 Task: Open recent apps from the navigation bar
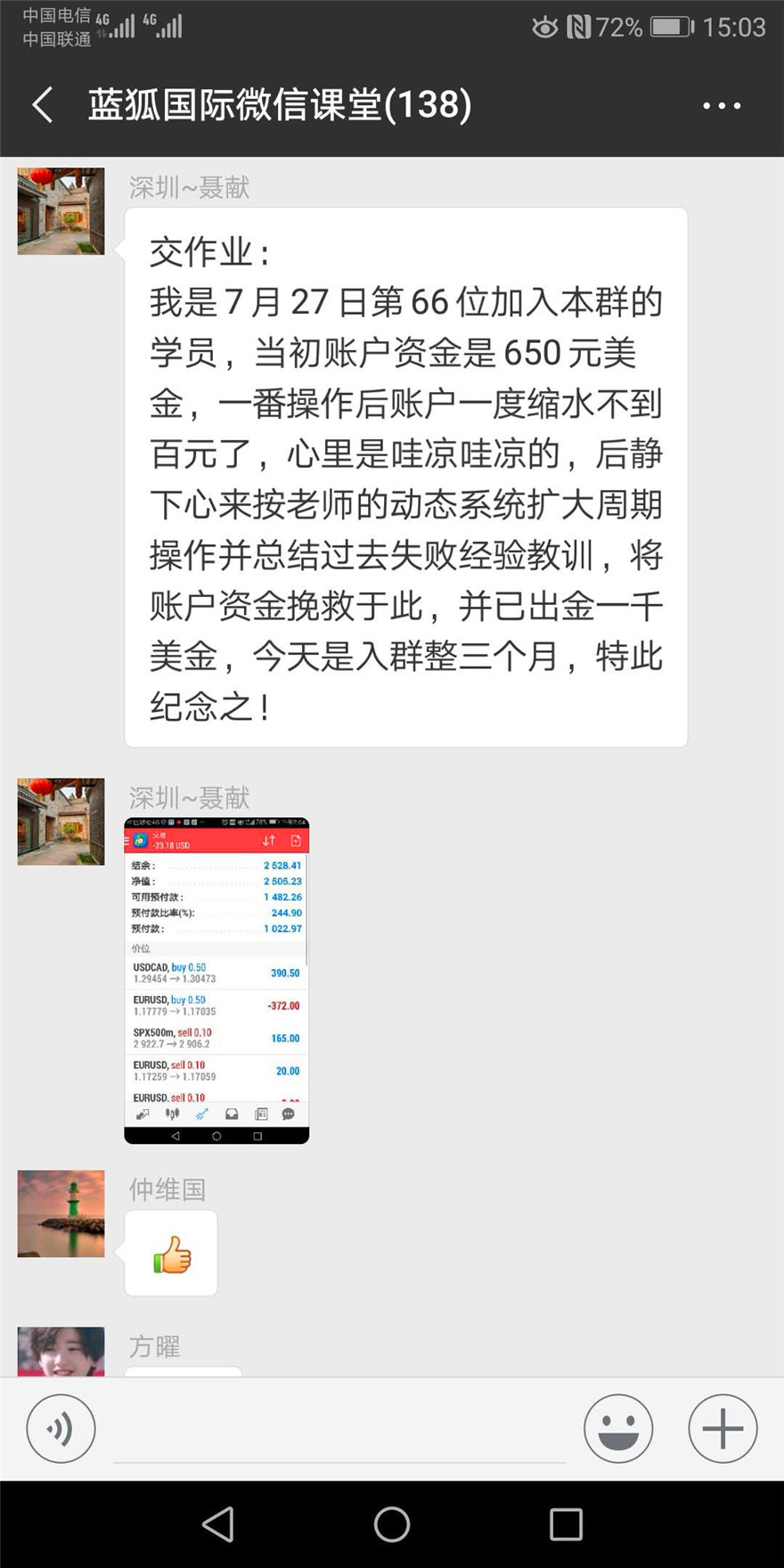point(566,1524)
